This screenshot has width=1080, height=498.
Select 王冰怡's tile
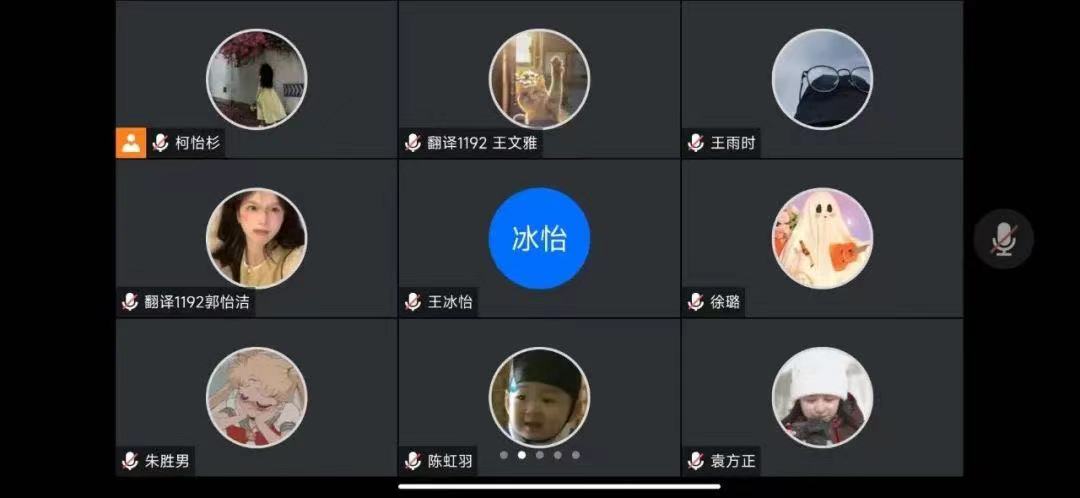coord(539,238)
